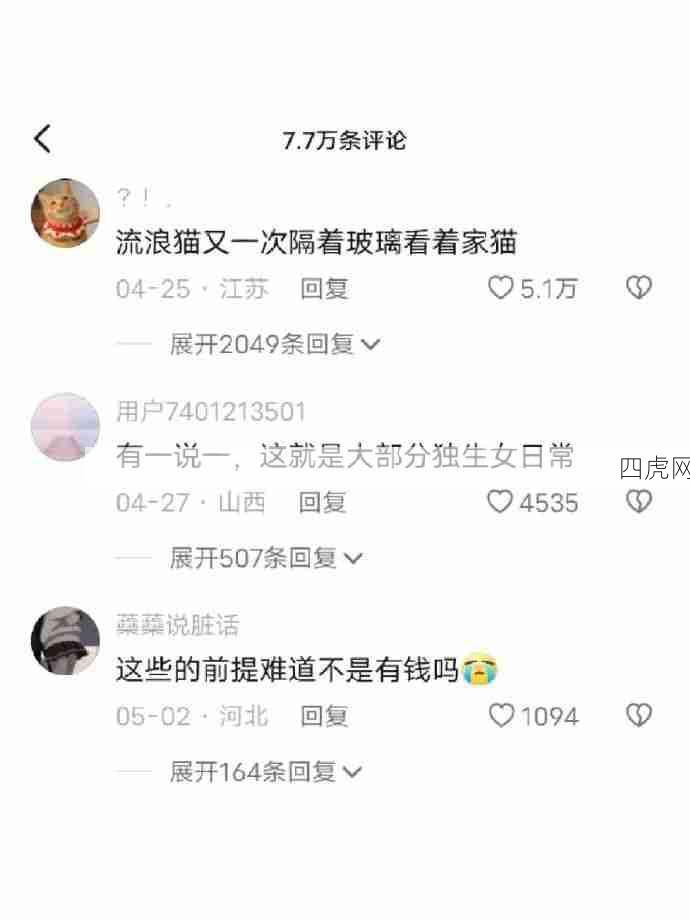Image resolution: width=690 pixels, height=920 pixels.
Task: Dislike the comment by 藥藥说脏话
Action: (638, 716)
